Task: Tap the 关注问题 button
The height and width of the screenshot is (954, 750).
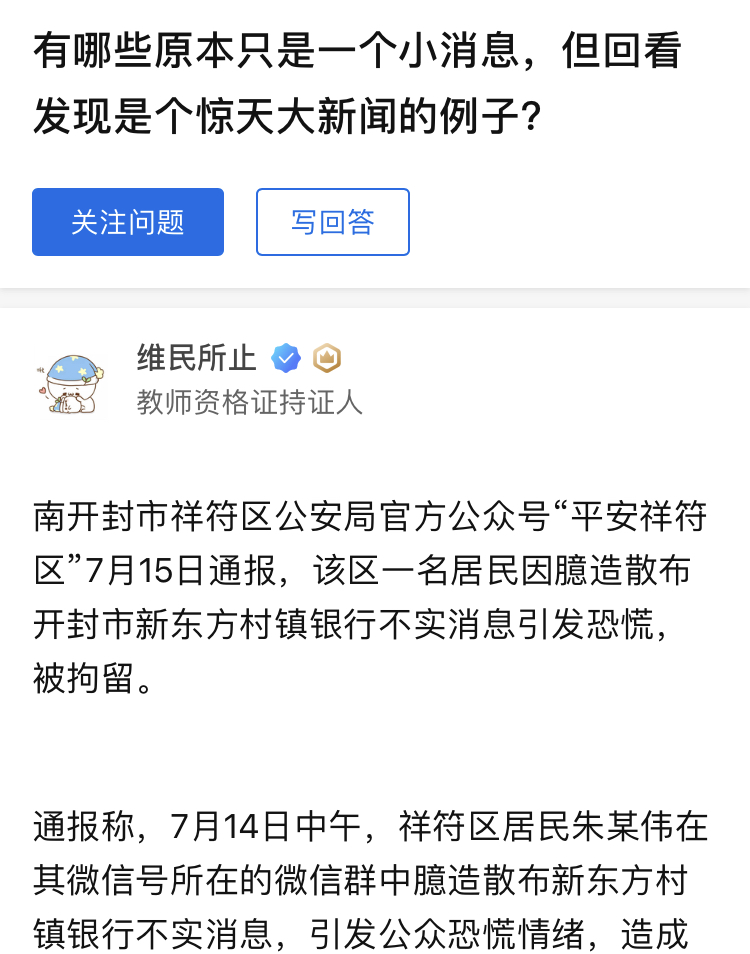Action: pos(128,222)
